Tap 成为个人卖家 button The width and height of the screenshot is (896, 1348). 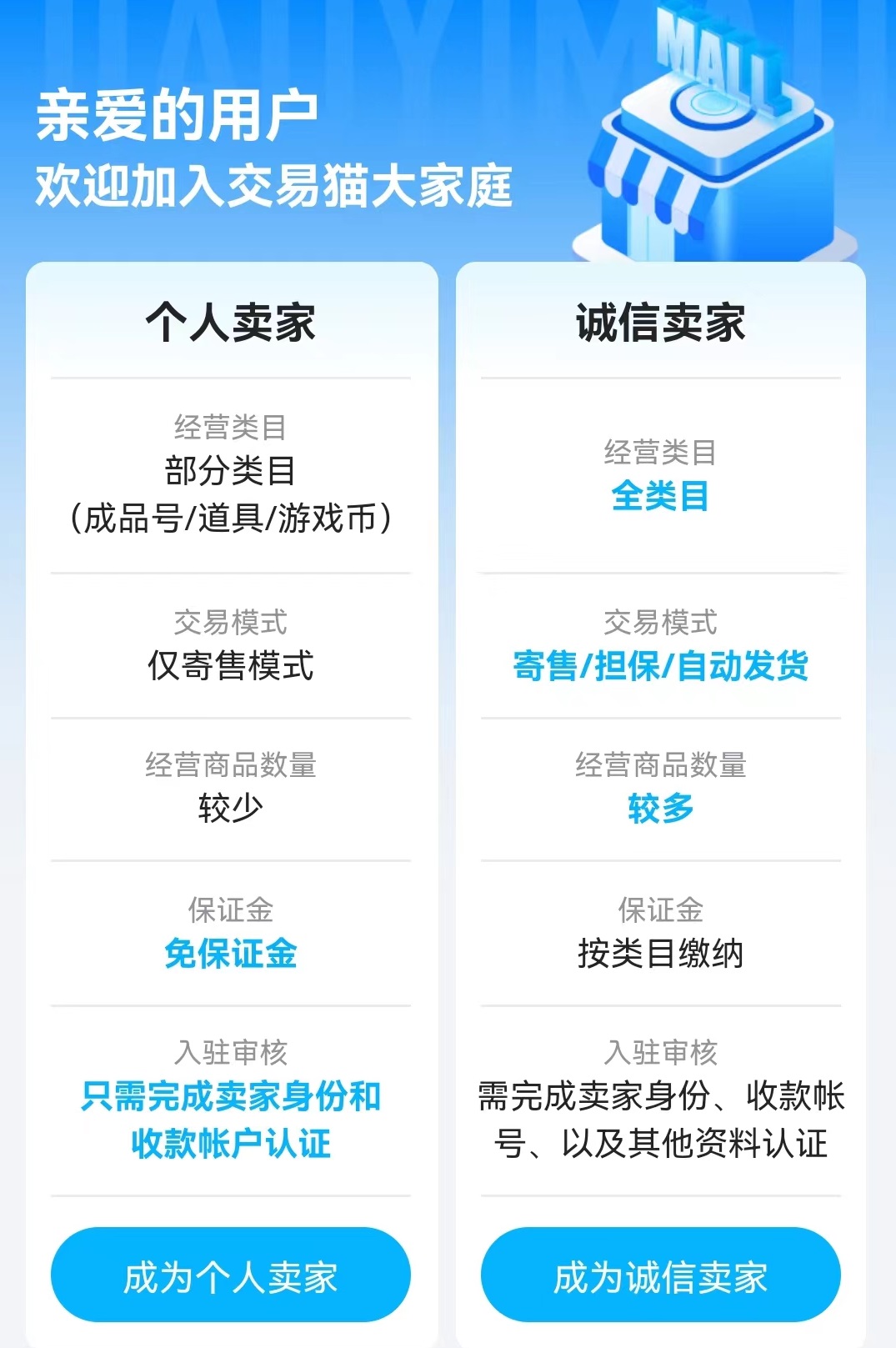tap(231, 1275)
